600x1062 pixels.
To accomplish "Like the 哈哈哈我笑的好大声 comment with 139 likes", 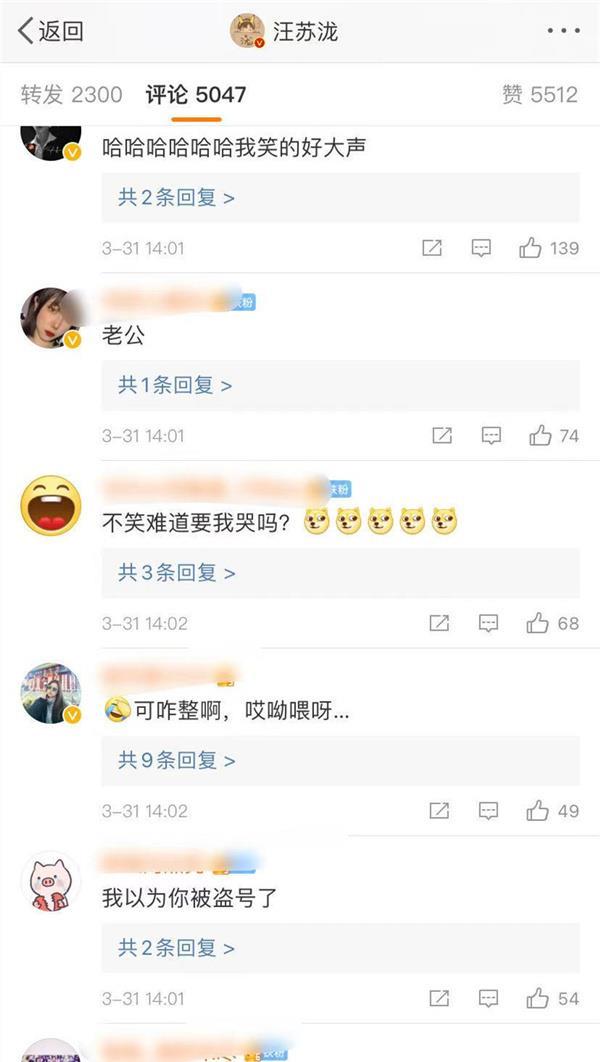I will pyautogui.click(x=530, y=248).
